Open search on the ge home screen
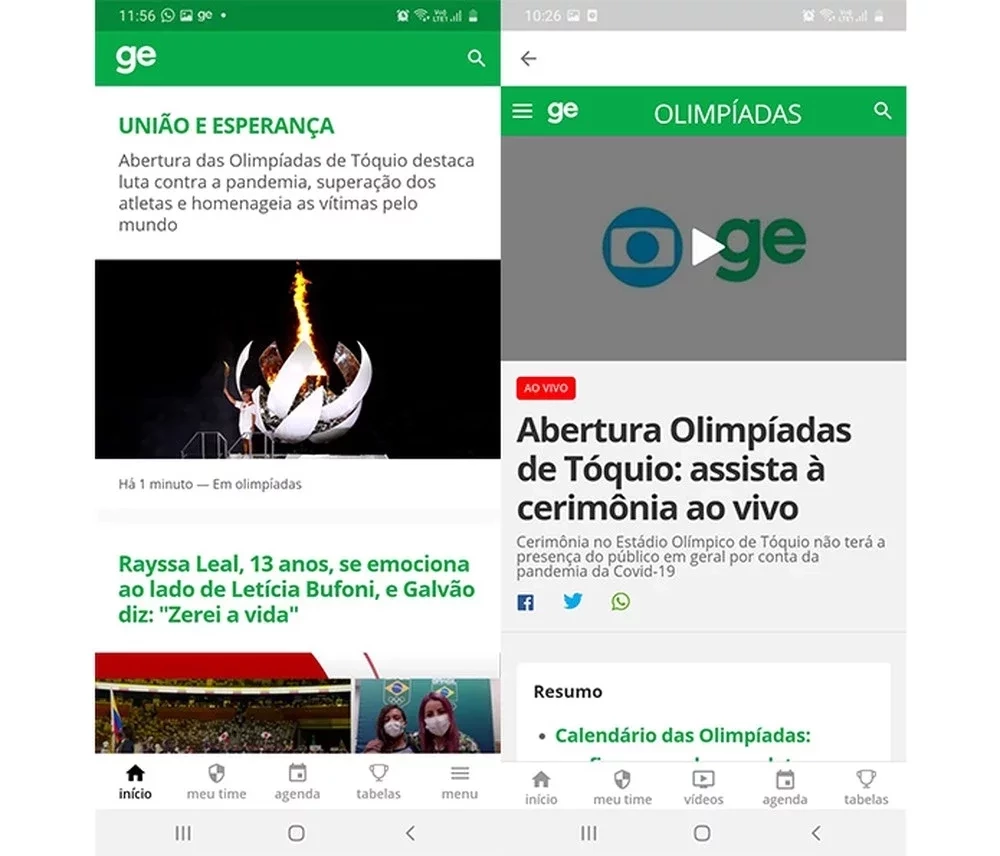Screen dimensions: 1000x856 [x=476, y=59]
